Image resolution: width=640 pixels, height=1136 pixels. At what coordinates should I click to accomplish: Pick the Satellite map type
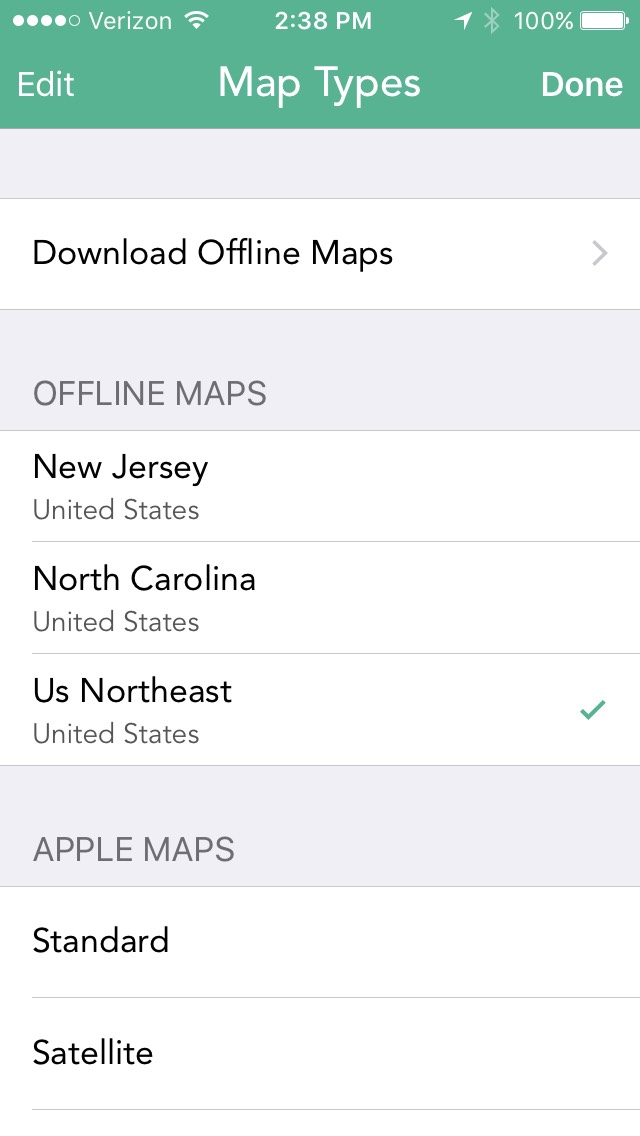click(320, 1053)
